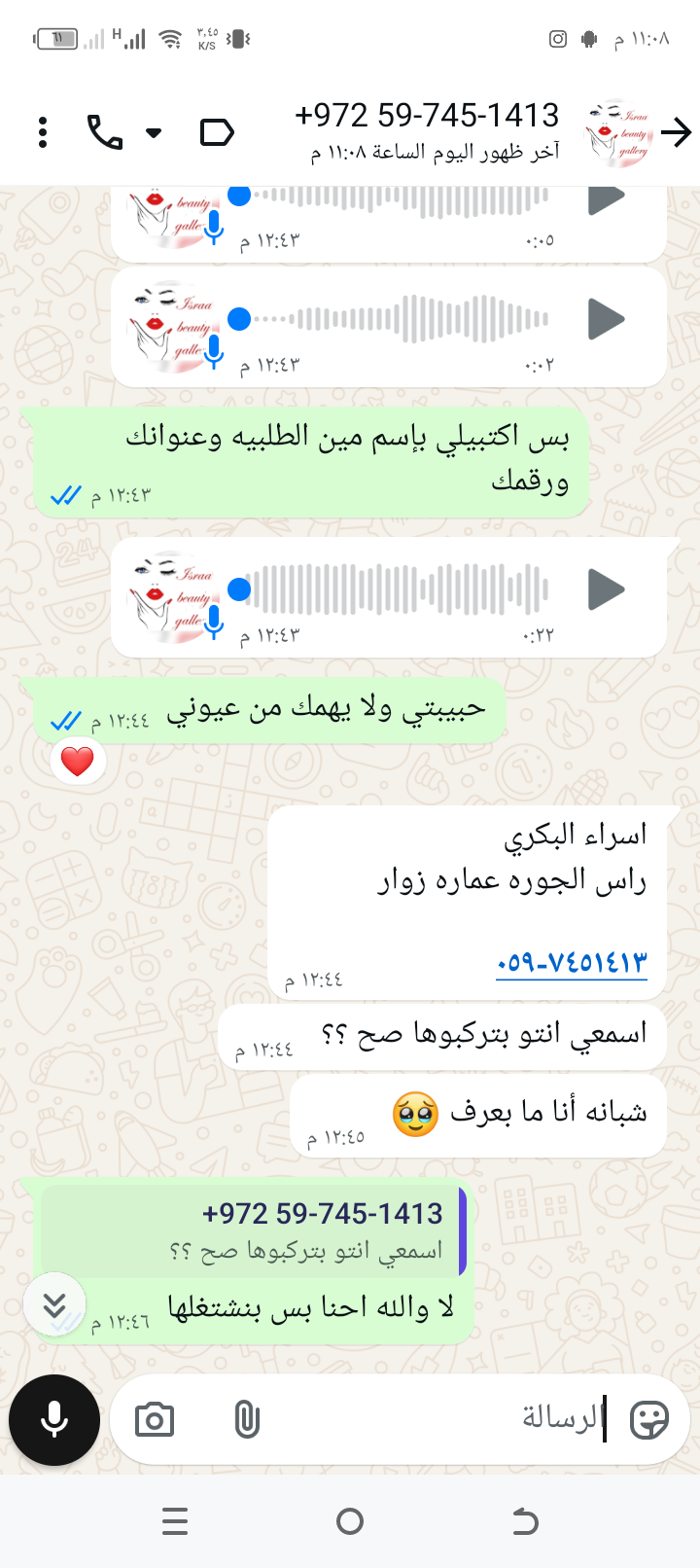Expand the call options dropdown arrow
Viewport: 700px width, 1568px height.
pos(154,132)
